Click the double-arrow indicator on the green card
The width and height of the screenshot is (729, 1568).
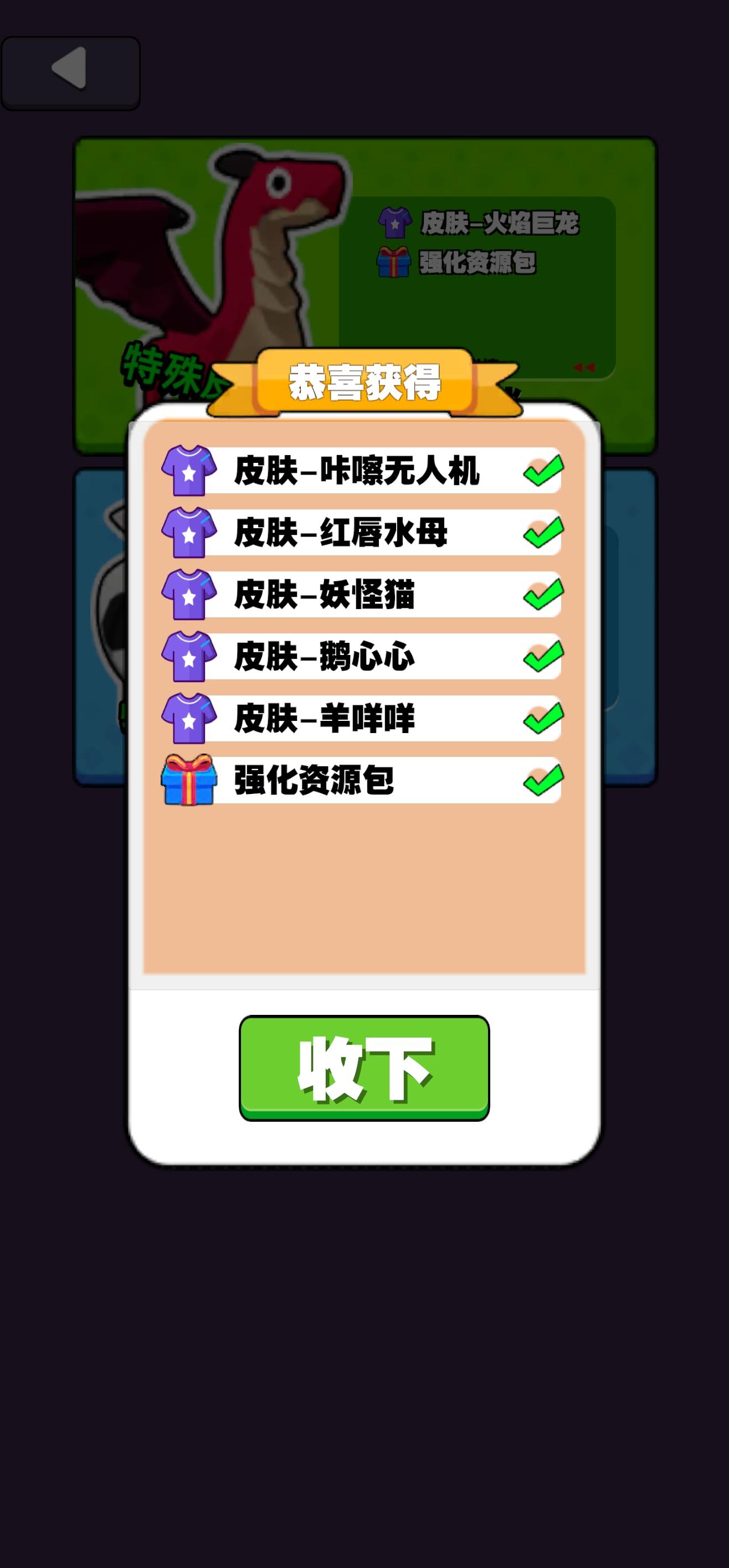(584, 368)
